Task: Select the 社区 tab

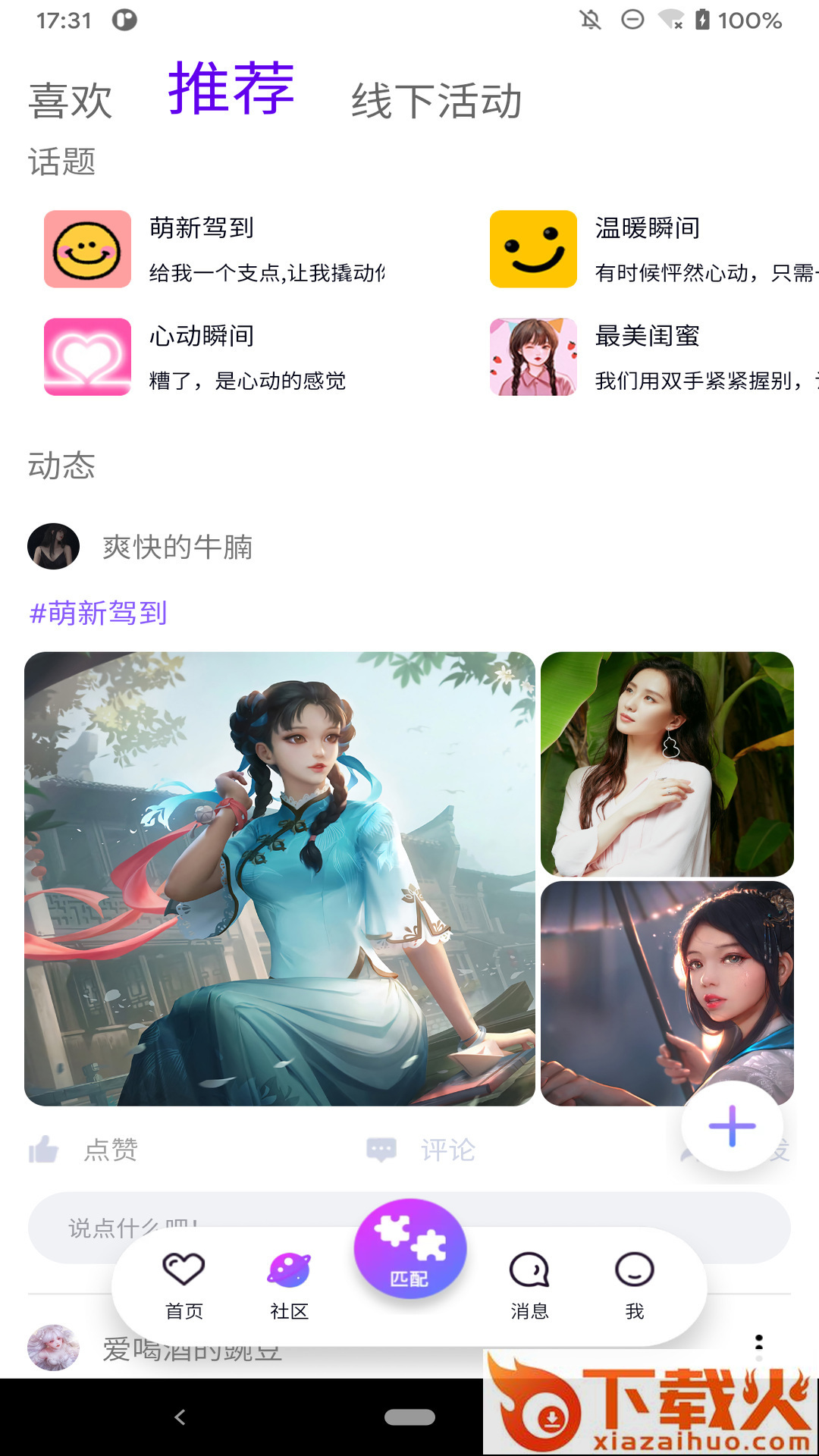Action: [289, 1283]
